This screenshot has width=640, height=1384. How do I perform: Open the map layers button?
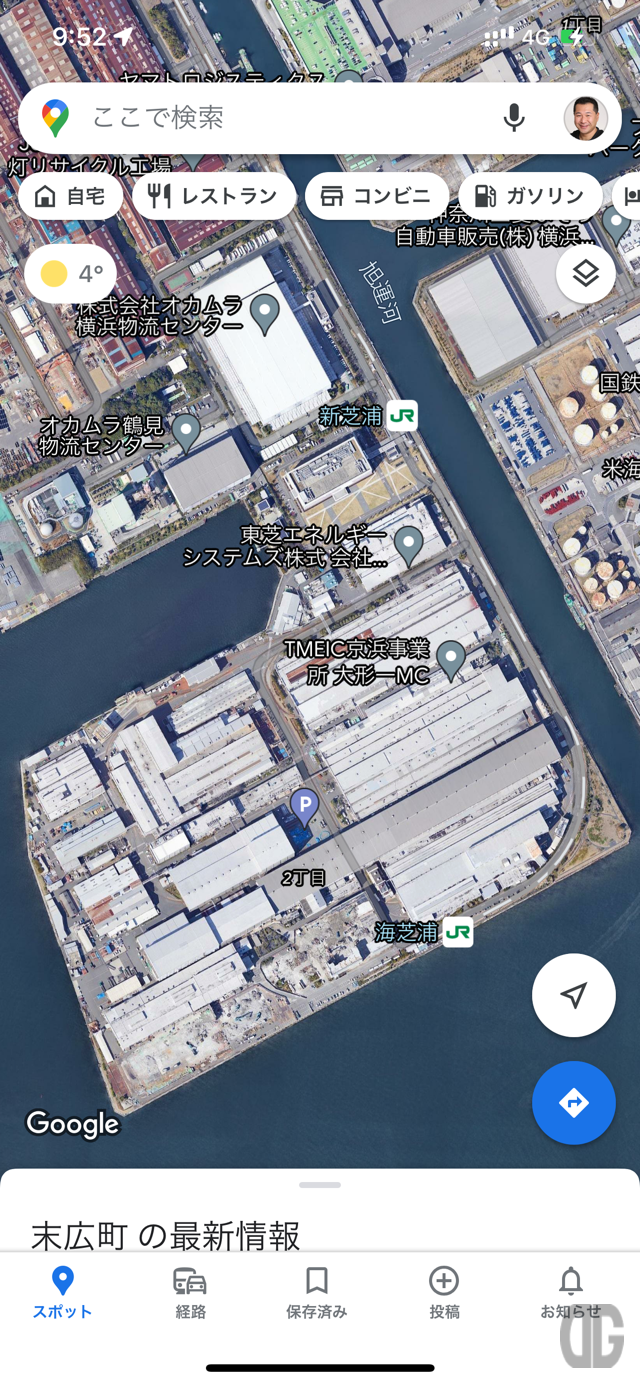pyautogui.click(x=585, y=273)
